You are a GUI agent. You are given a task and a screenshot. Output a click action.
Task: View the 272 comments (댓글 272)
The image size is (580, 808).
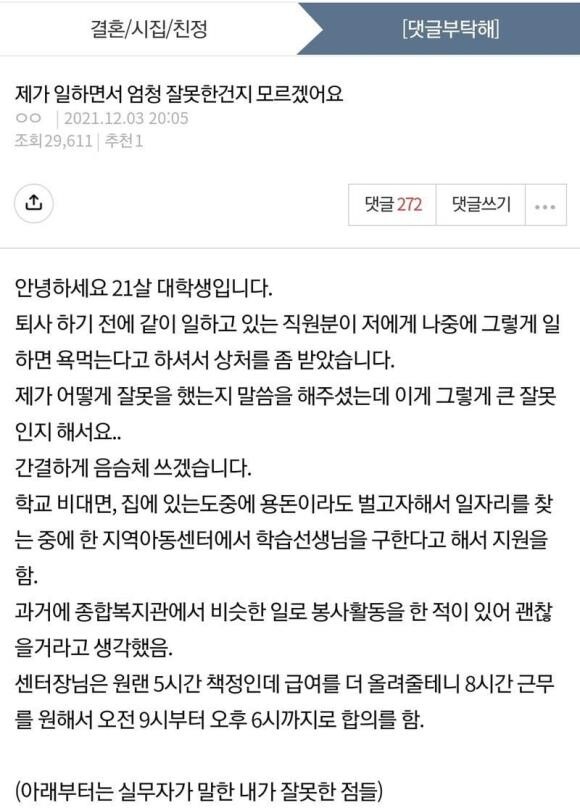coord(393,205)
